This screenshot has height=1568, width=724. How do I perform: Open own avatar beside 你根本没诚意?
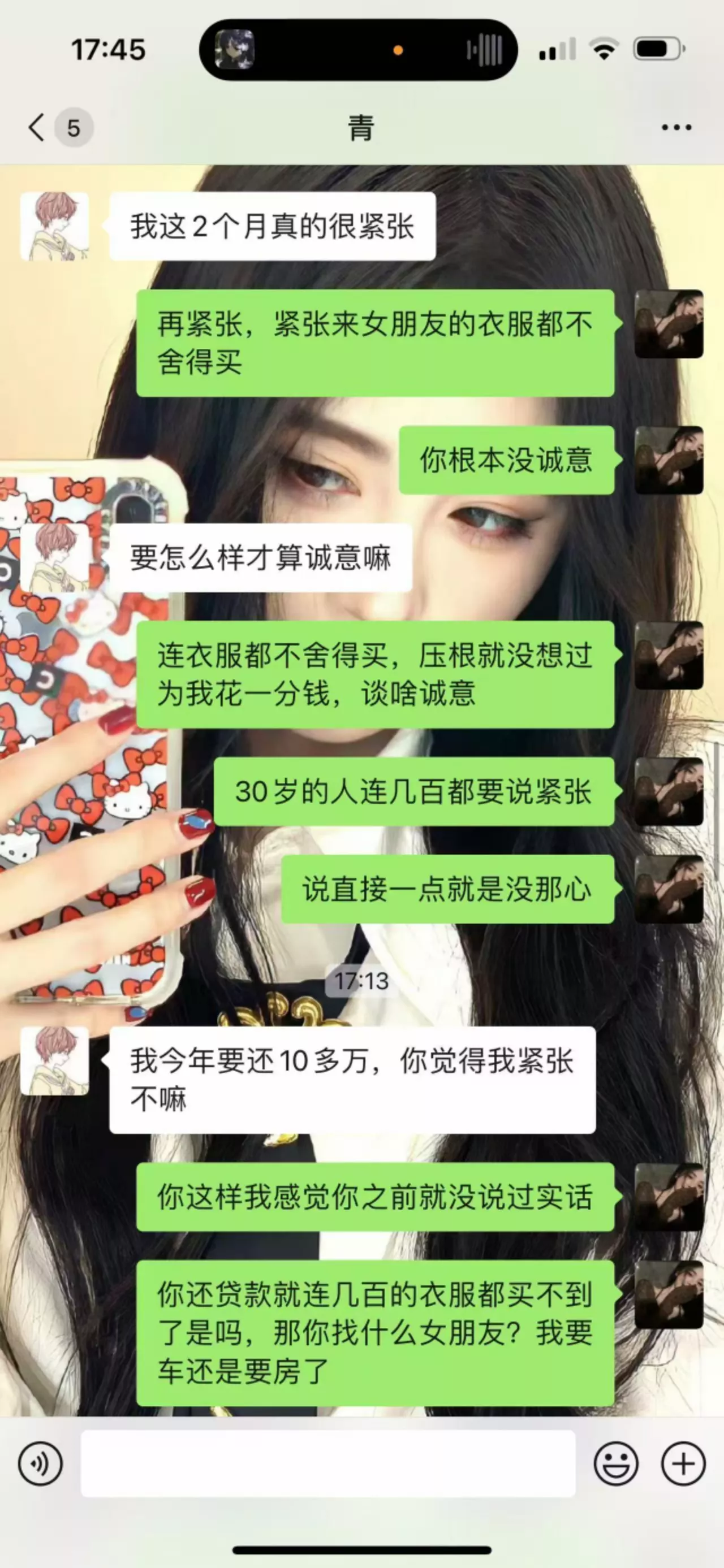point(669,460)
